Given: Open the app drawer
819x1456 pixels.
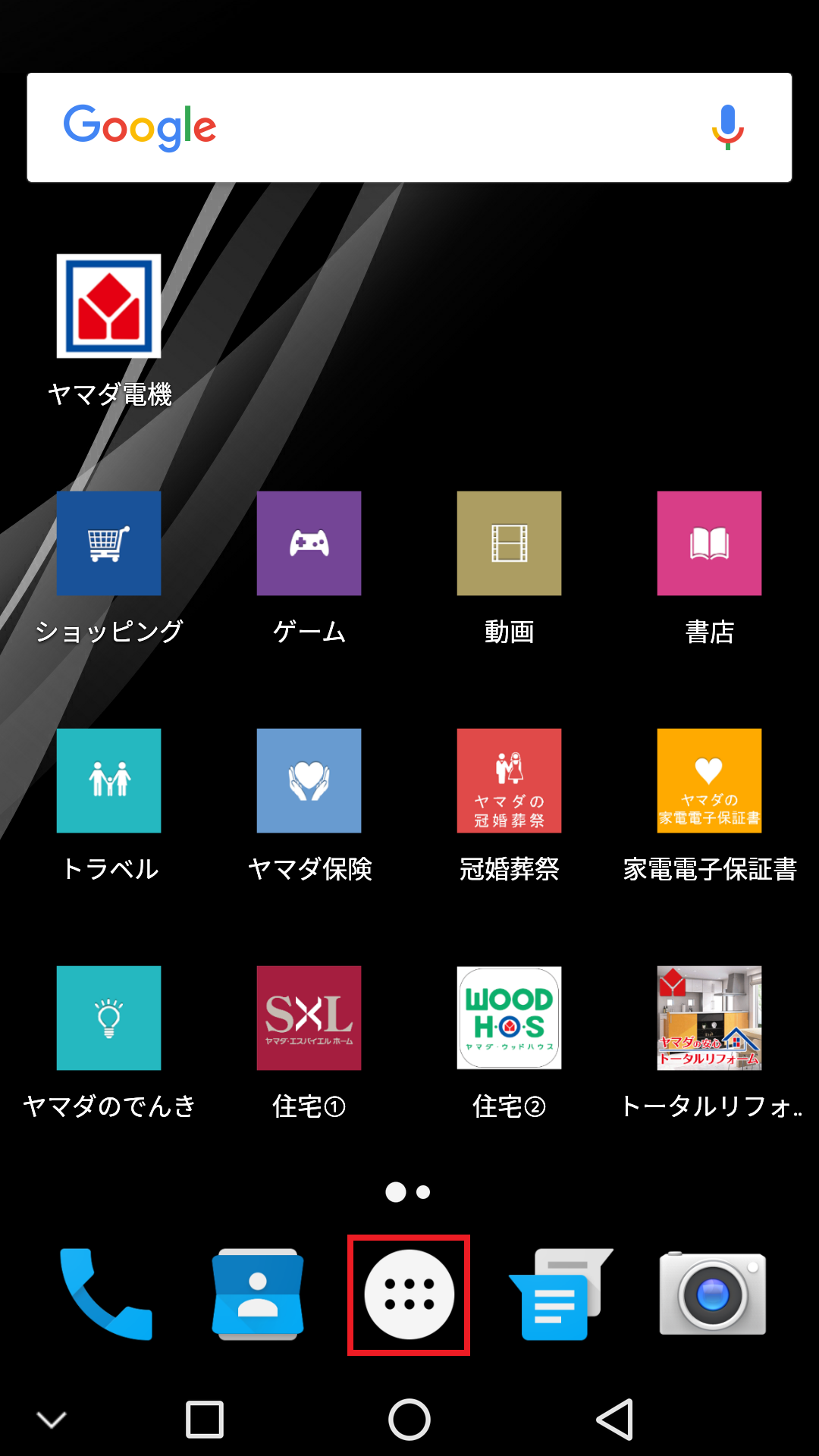Looking at the screenshot, I should tap(409, 1294).
